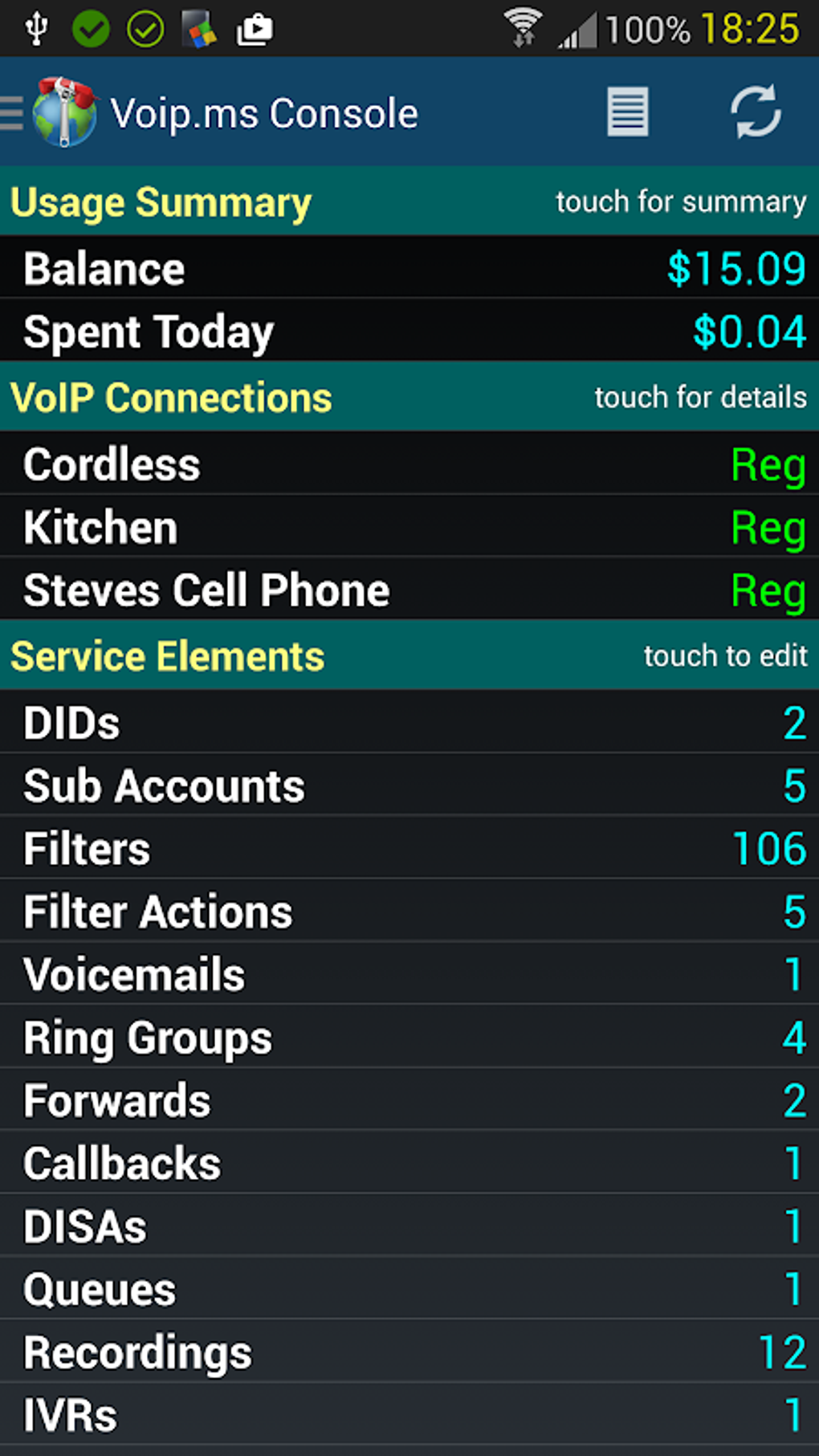Viewport: 819px width, 1456px height.
Task: Edit Queues
Action: (x=409, y=1289)
